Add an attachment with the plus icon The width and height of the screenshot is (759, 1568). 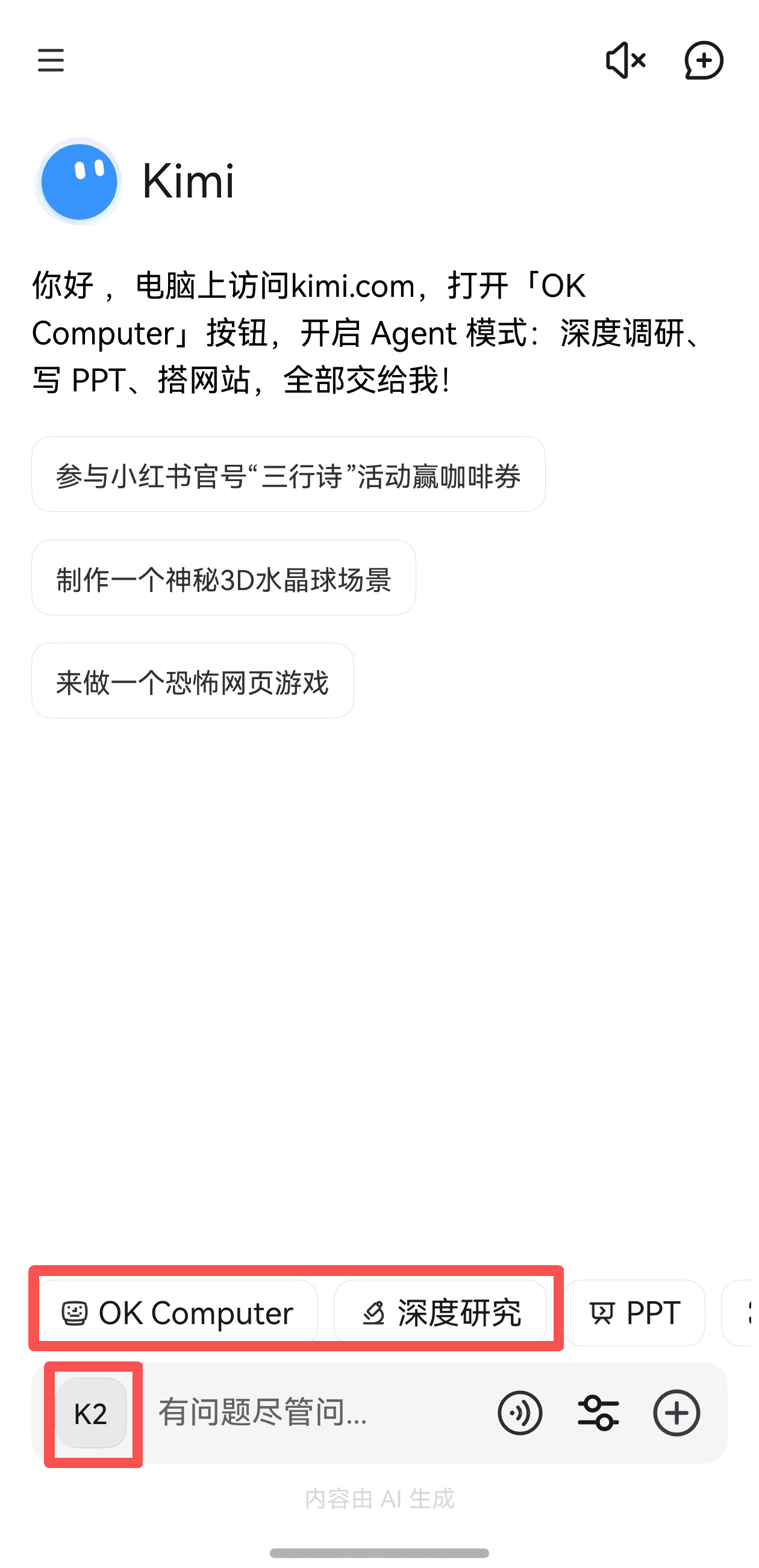click(x=676, y=1413)
